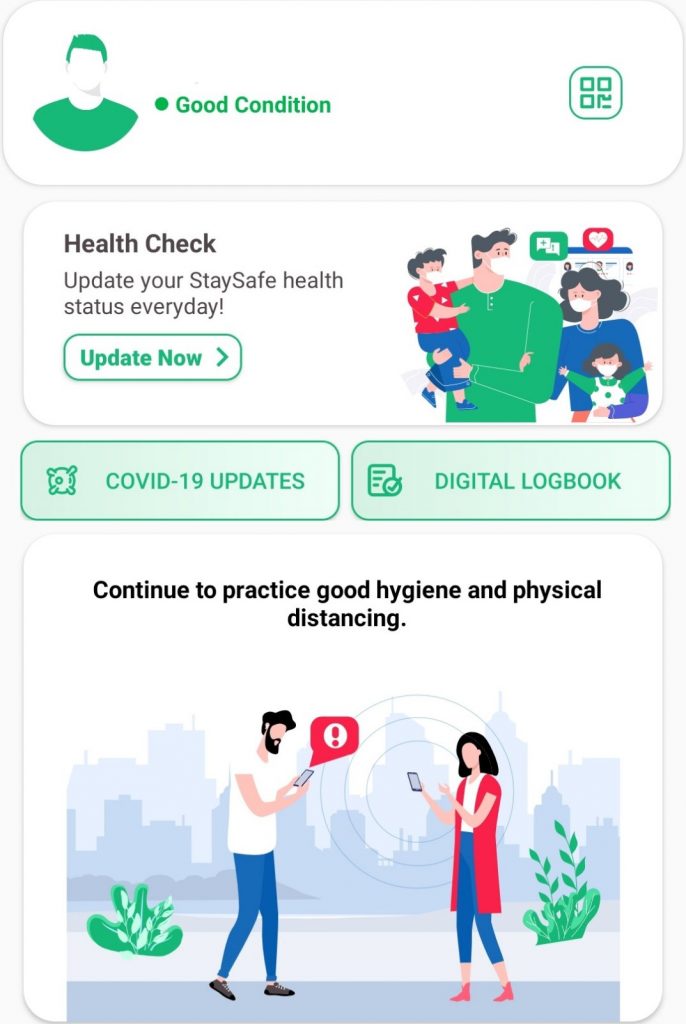The height and width of the screenshot is (1024, 686).
Task: Open the Digital Logbook
Action: 510,481
